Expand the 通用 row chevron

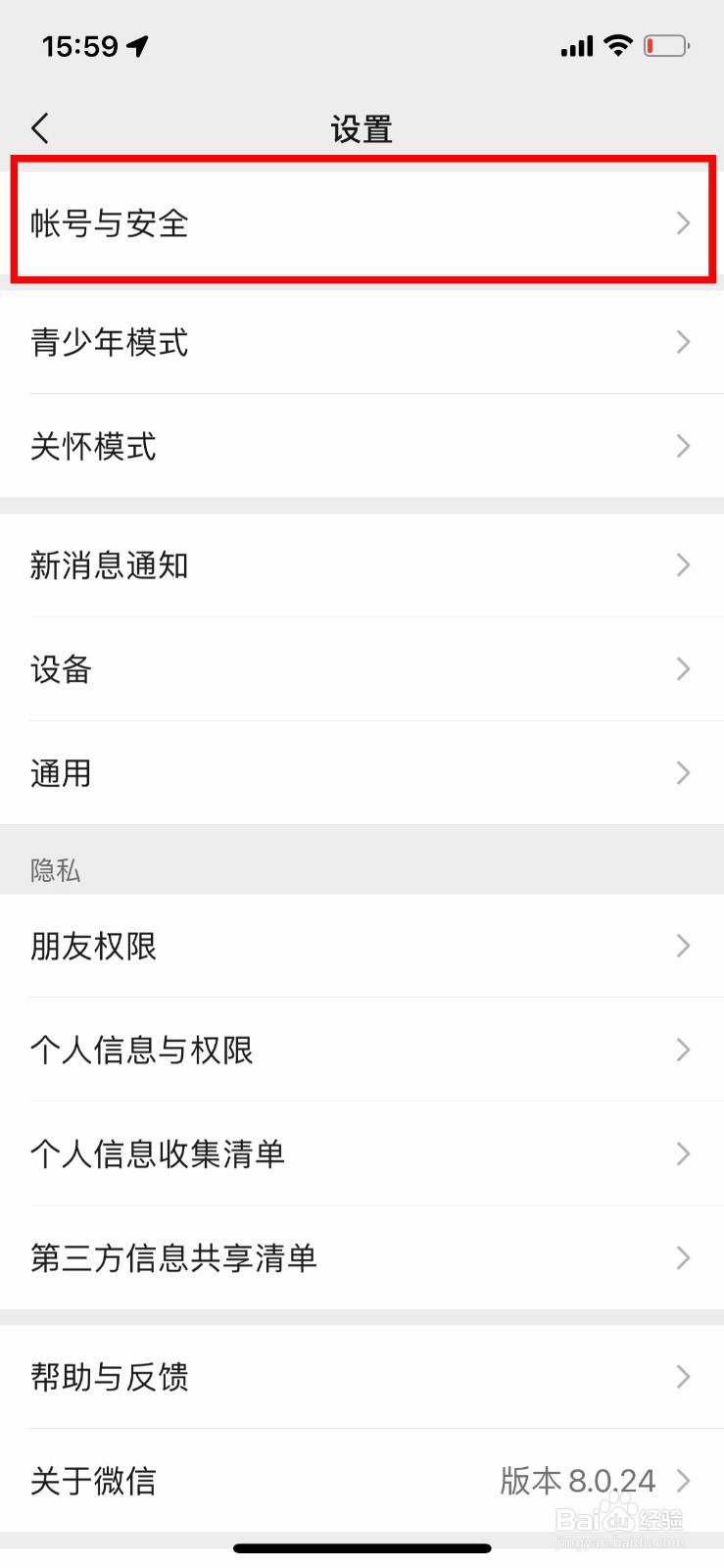pyautogui.click(x=683, y=773)
